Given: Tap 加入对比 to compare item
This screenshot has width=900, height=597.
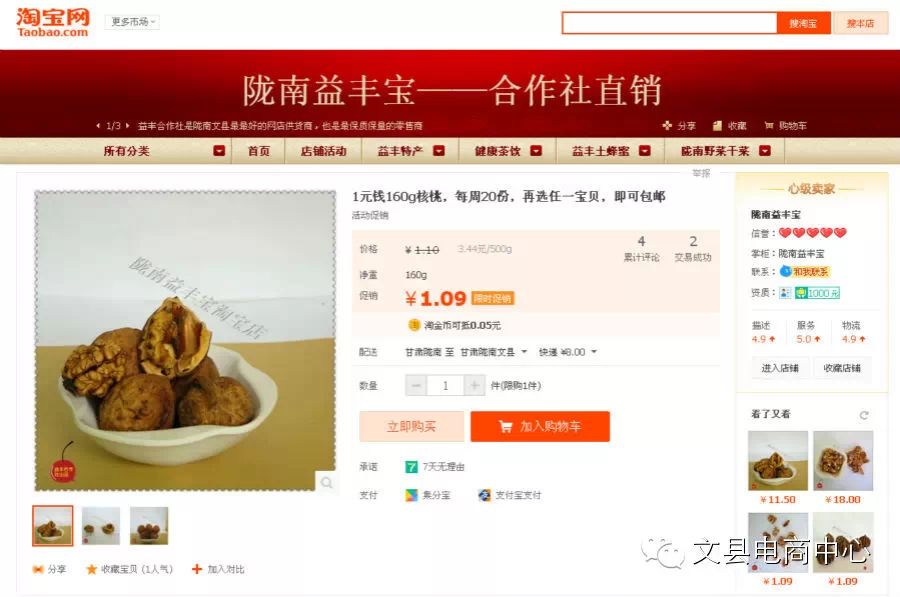Looking at the screenshot, I should (218, 569).
